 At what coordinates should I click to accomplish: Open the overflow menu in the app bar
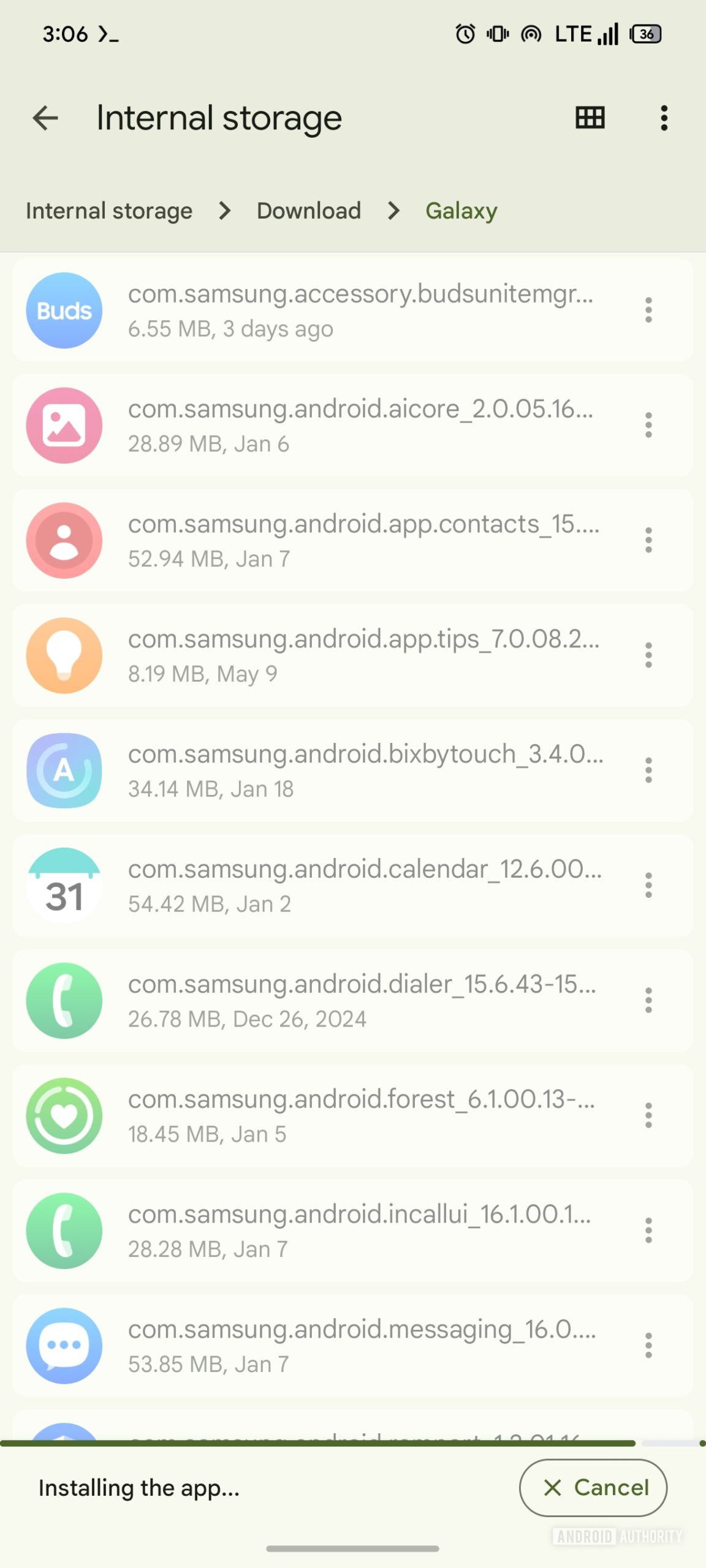(x=664, y=118)
